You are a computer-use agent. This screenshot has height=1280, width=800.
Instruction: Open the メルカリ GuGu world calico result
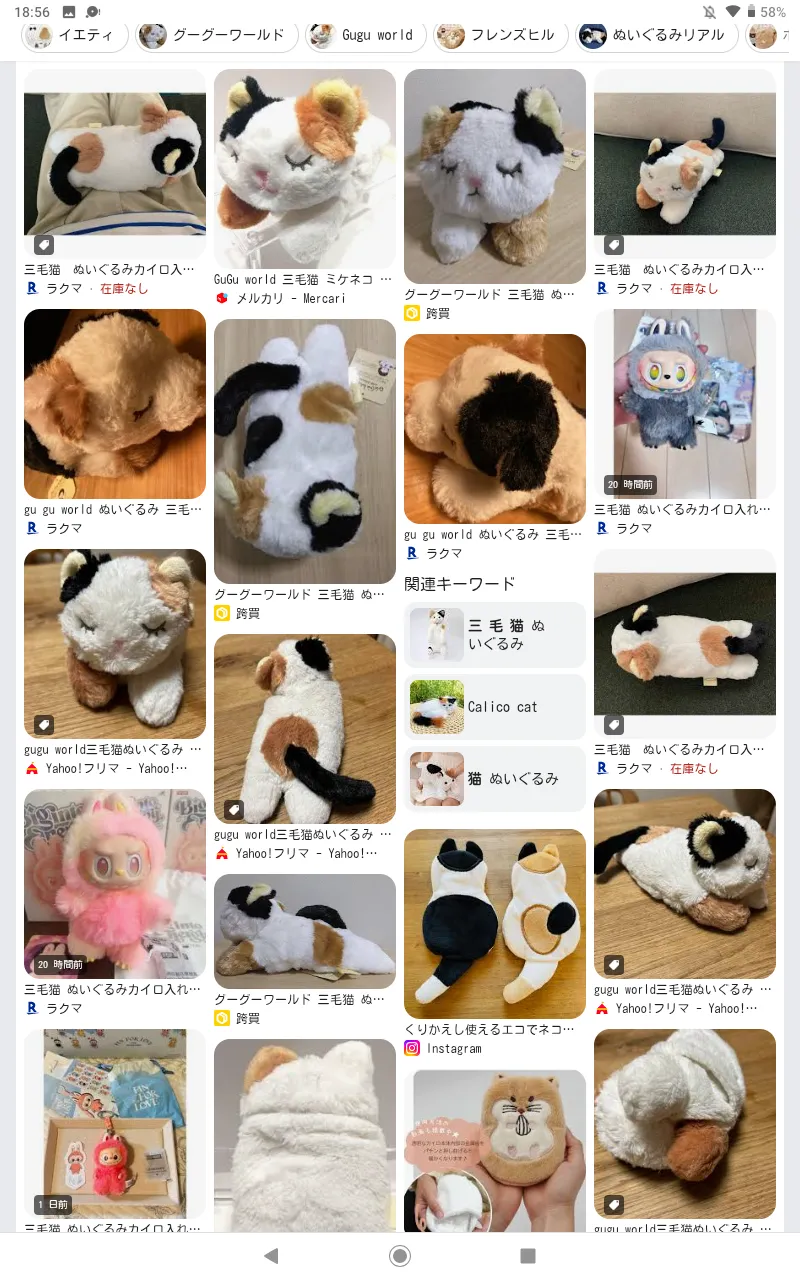pyautogui.click(x=304, y=168)
